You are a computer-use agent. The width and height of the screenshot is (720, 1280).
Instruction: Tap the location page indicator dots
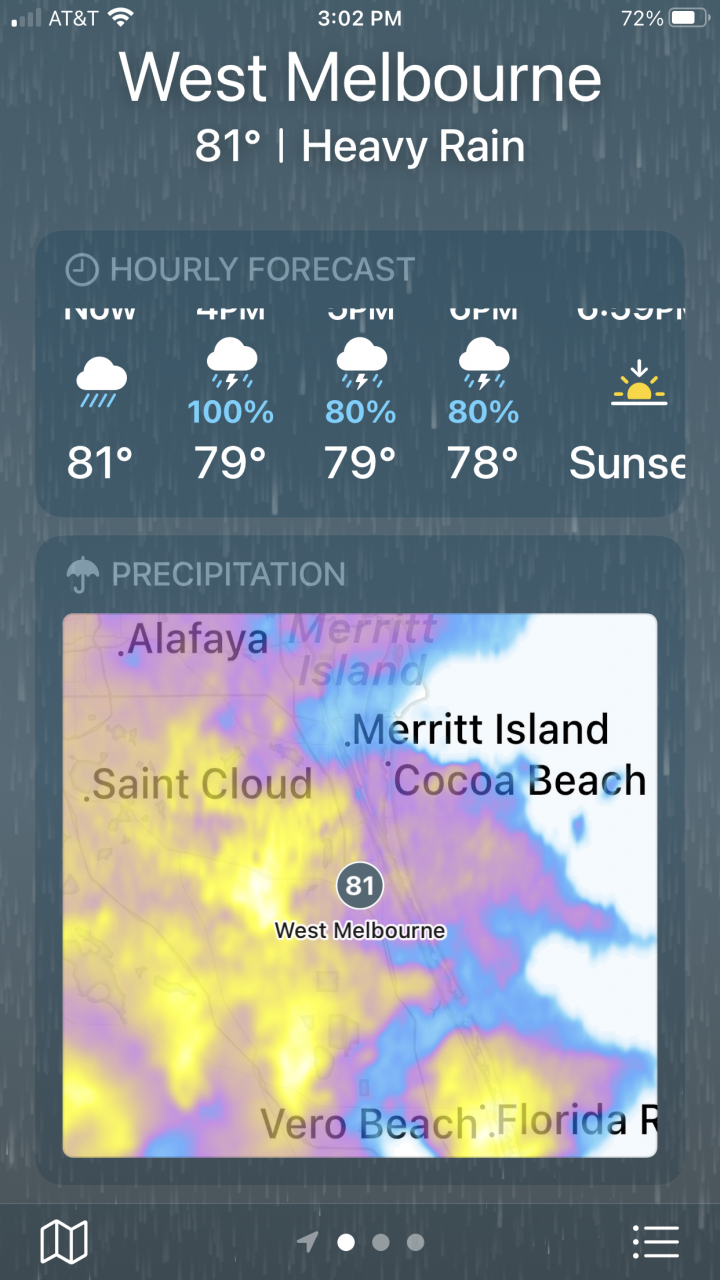click(x=380, y=1242)
